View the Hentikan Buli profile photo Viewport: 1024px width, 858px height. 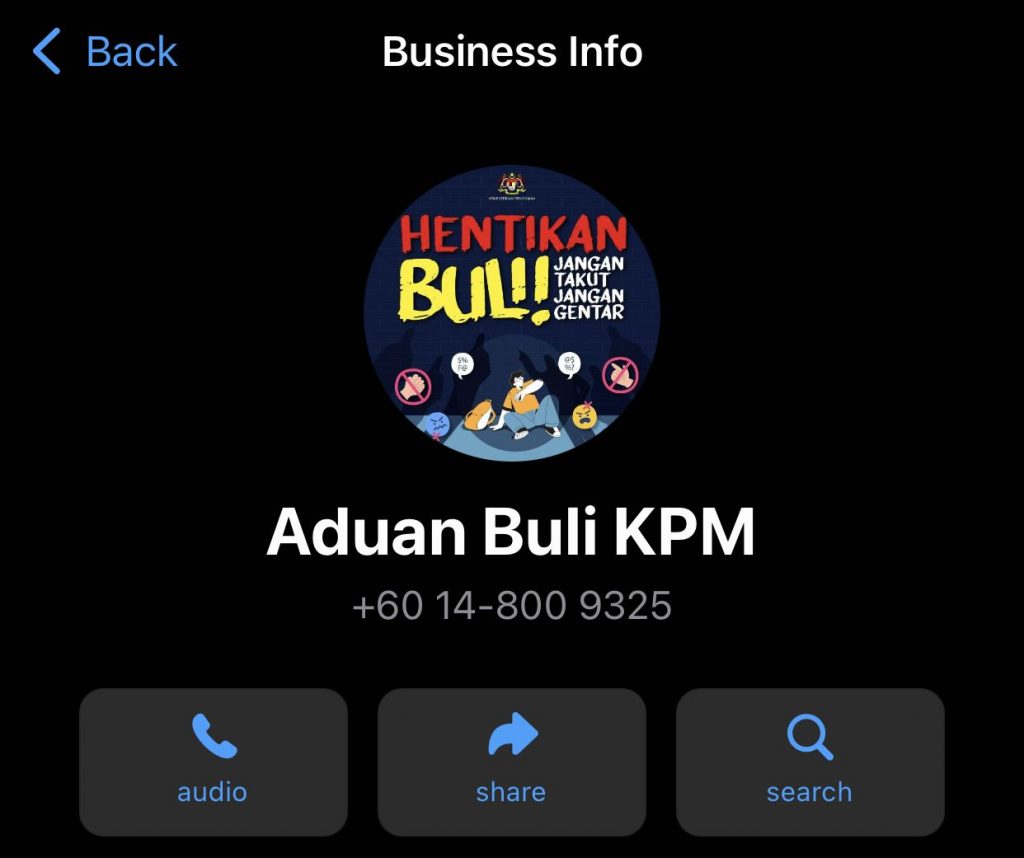click(511, 313)
